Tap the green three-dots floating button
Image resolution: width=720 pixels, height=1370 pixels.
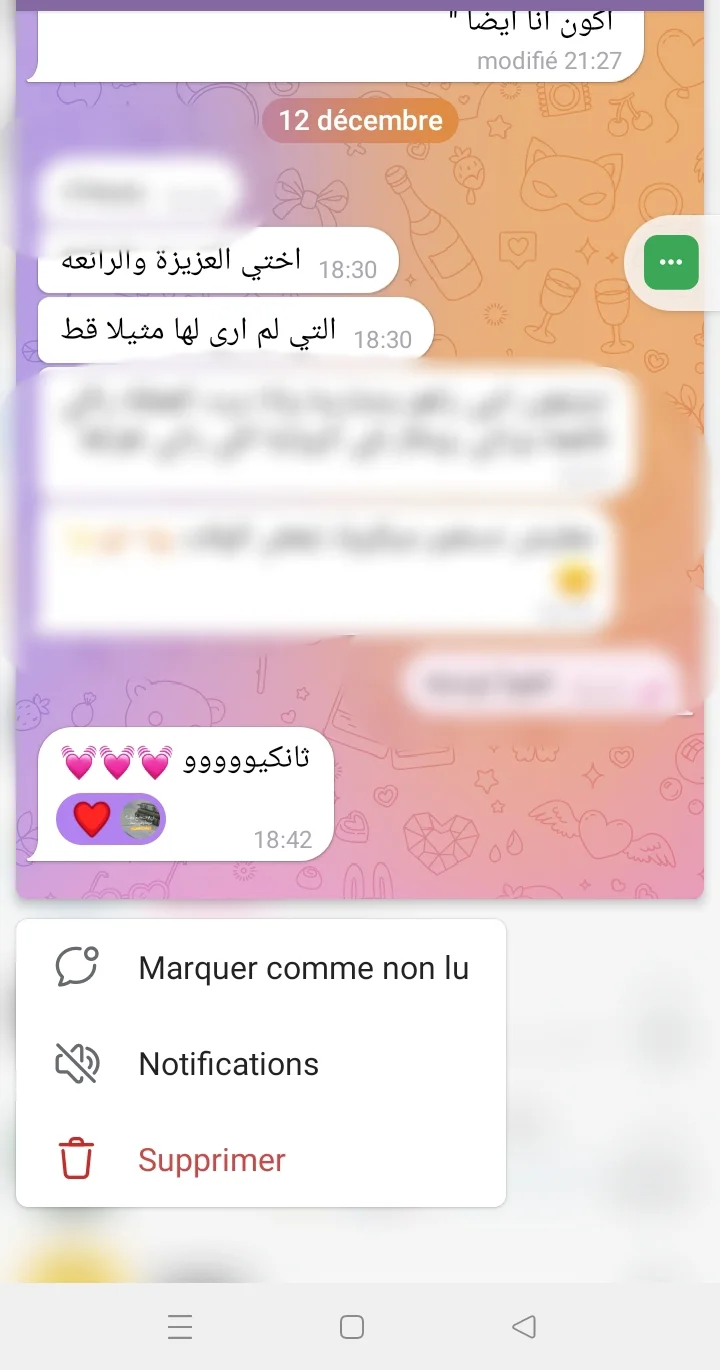[671, 263]
